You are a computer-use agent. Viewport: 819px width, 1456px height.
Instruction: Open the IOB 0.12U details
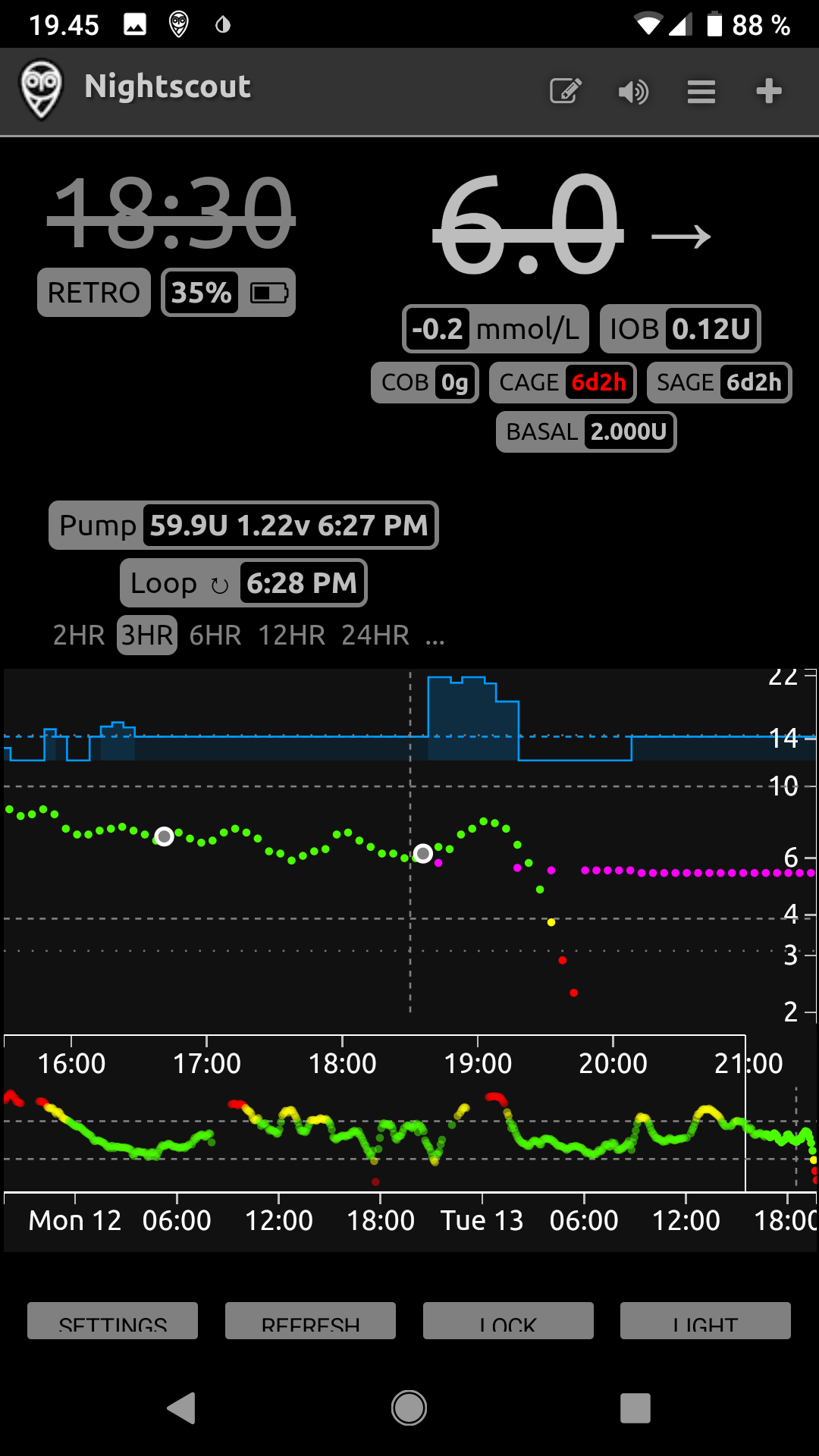coord(679,328)
